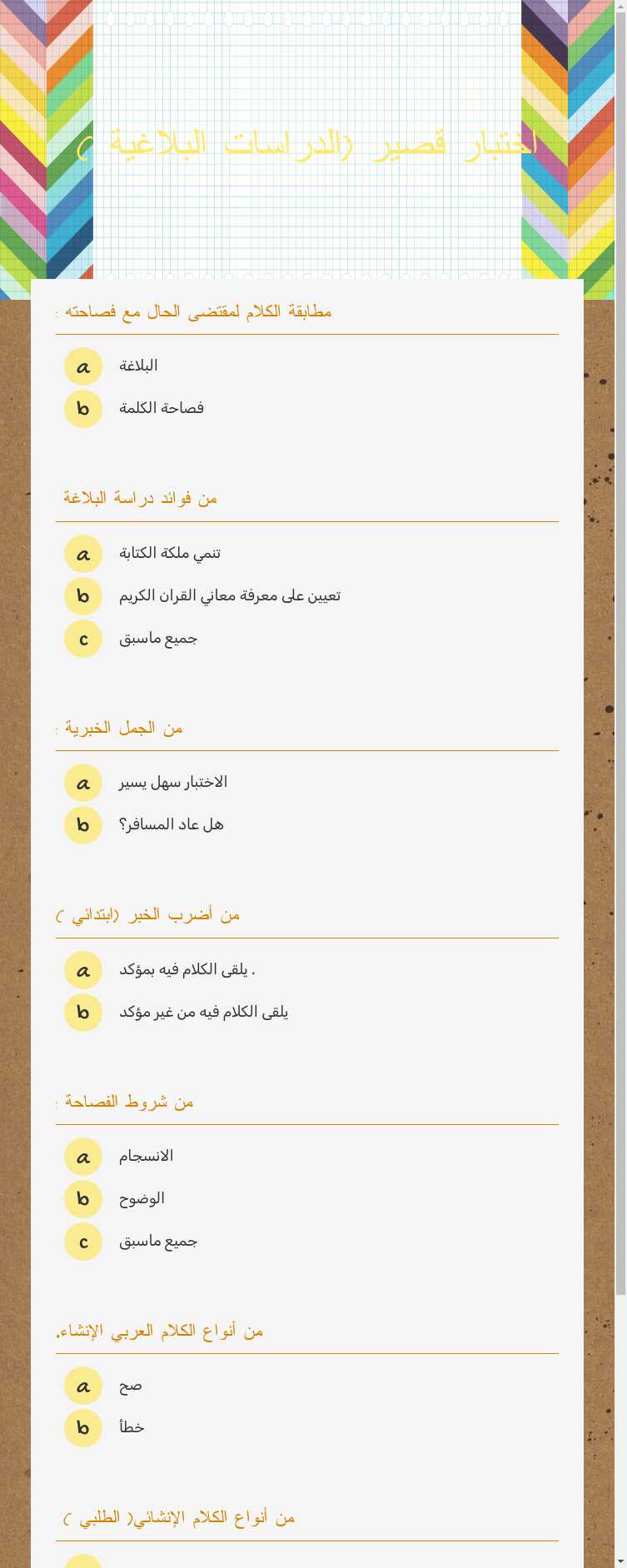The width and height of the screenshot is (627, 1568).
Task: Pick option "b" الوضوح
Action: pos(82,1199)
